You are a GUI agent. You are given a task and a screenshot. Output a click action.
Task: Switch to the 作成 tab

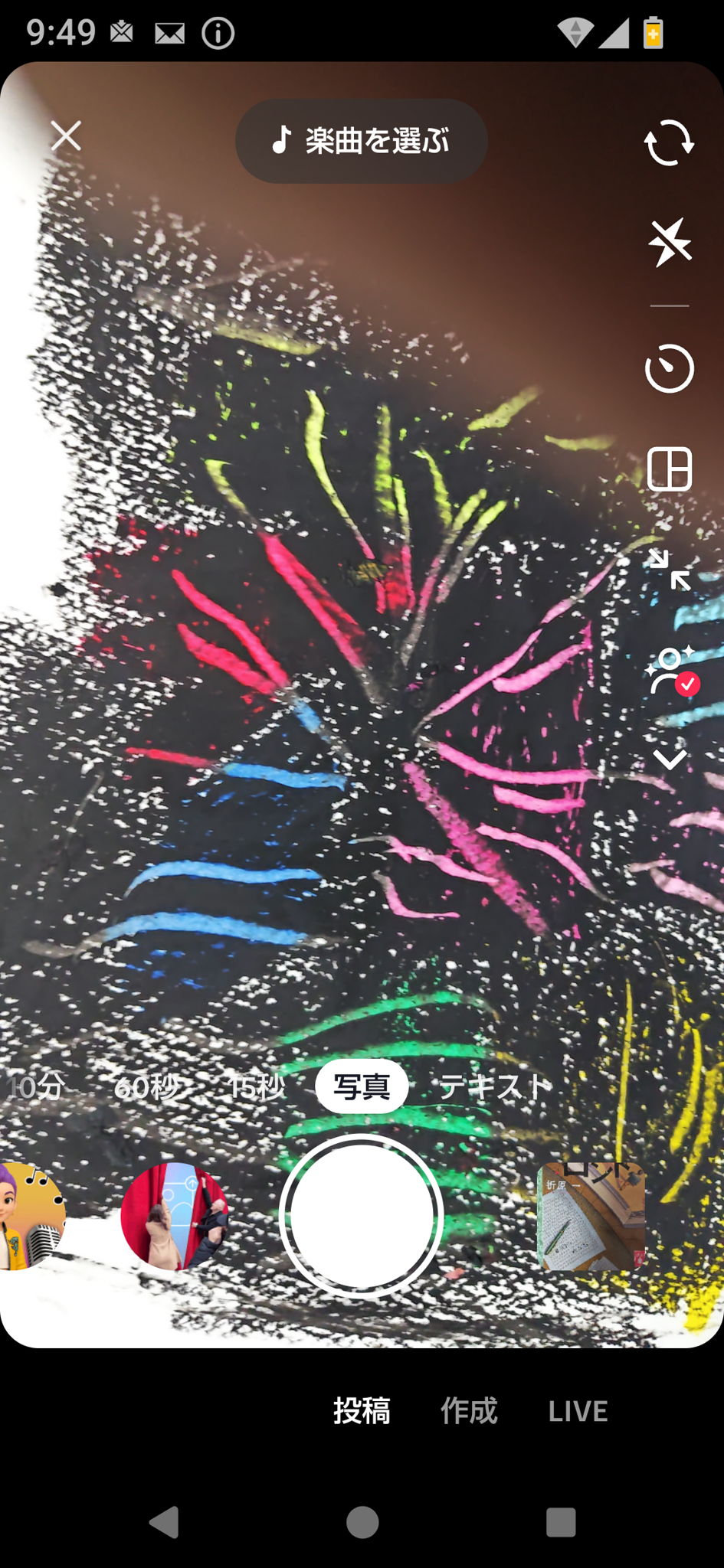[469, 1410]
